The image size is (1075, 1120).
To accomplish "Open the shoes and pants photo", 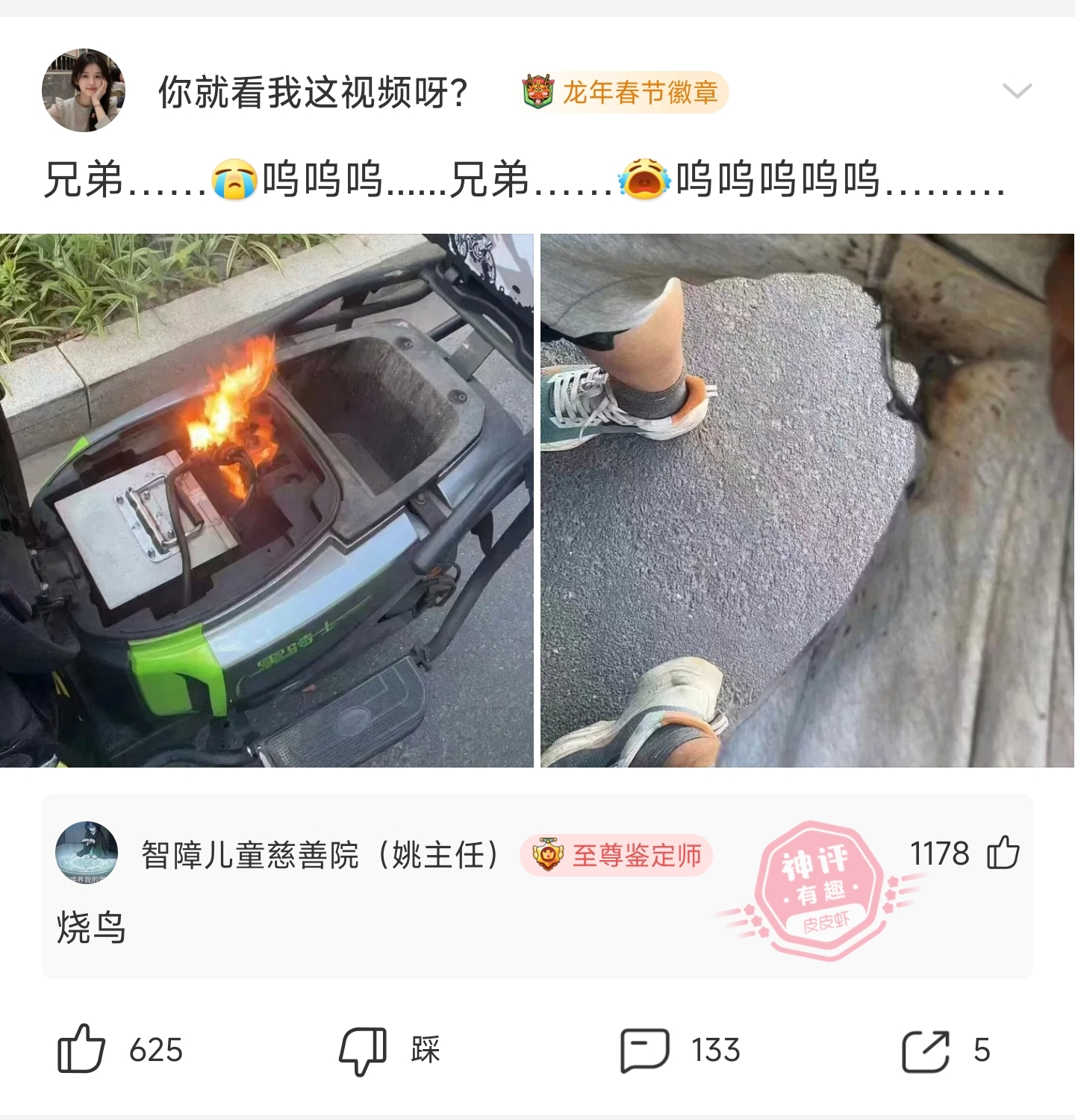I will [x=807, y=500].
